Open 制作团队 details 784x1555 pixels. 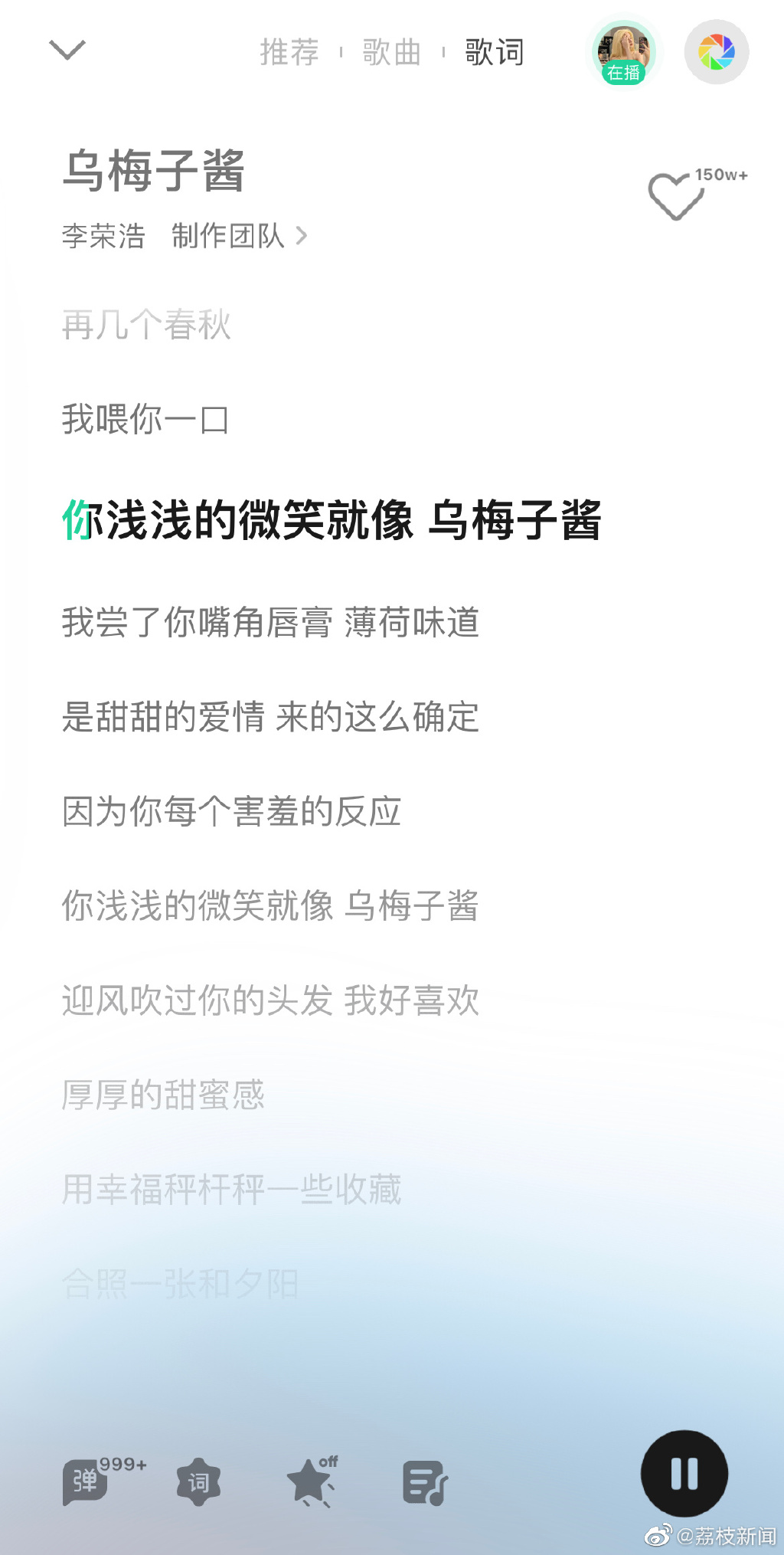tap(239, 236)
